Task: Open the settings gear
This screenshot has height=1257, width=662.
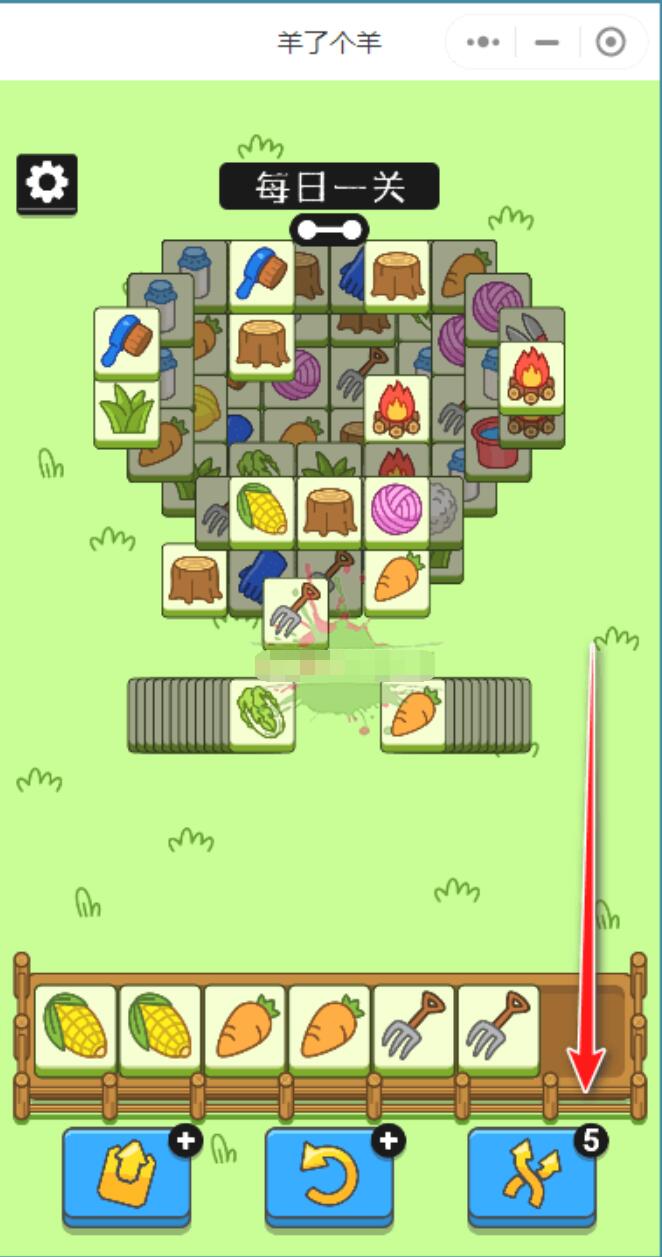Action: [x=46, y=184]
